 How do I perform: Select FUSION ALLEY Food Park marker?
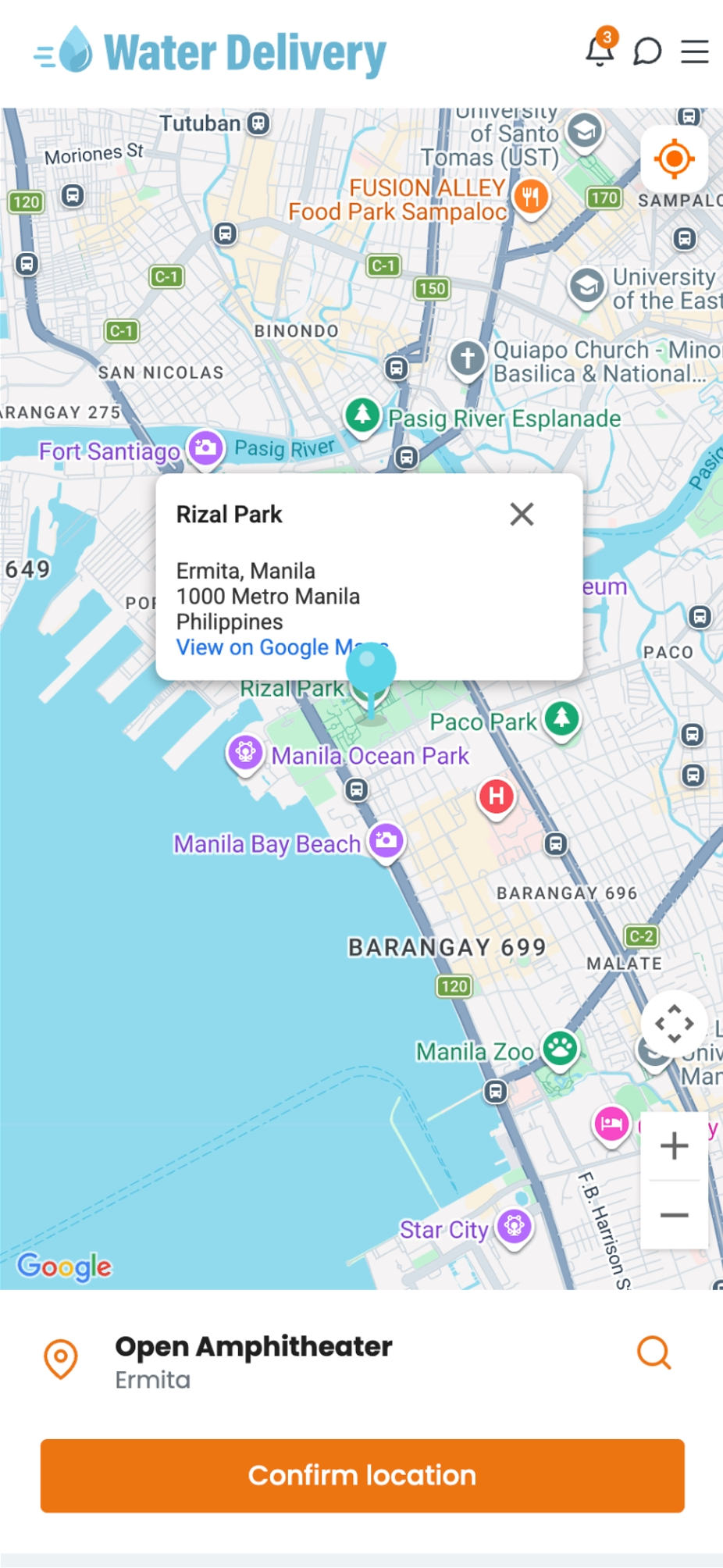531,197
